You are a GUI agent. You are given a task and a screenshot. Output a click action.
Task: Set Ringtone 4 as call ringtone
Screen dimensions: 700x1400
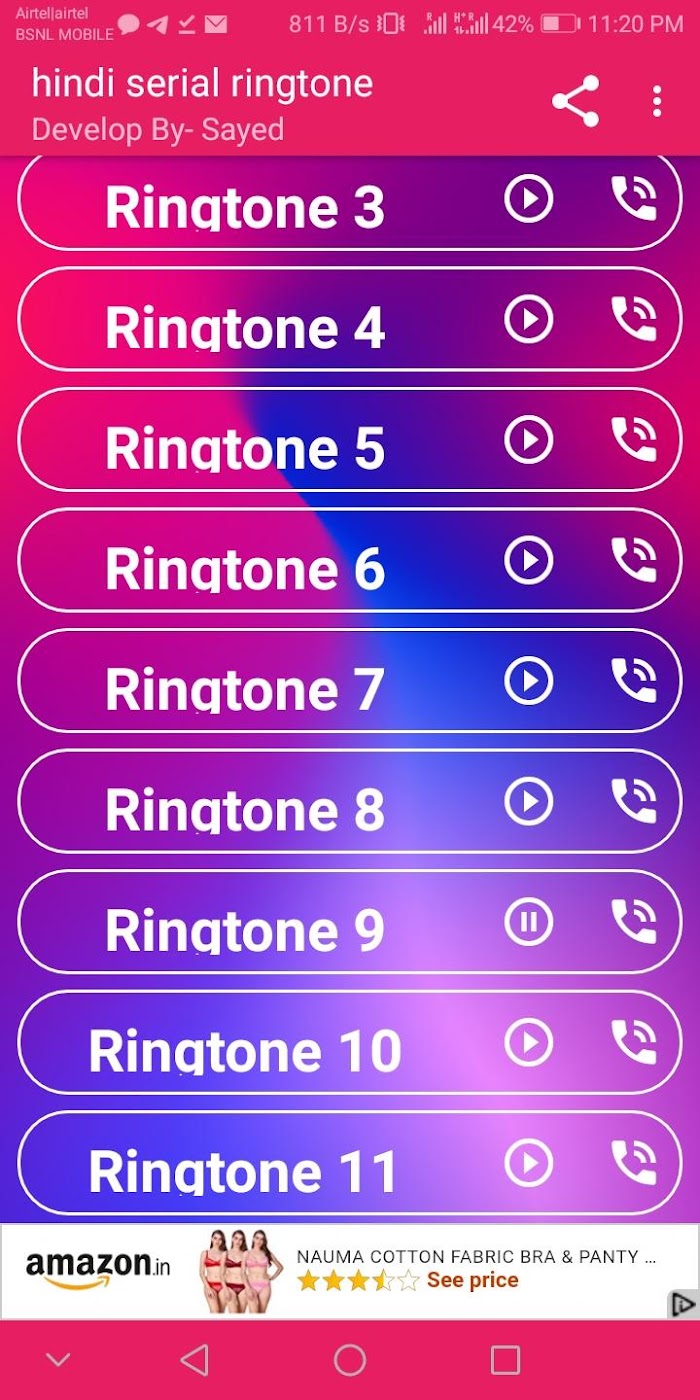[x=634, y=319]
